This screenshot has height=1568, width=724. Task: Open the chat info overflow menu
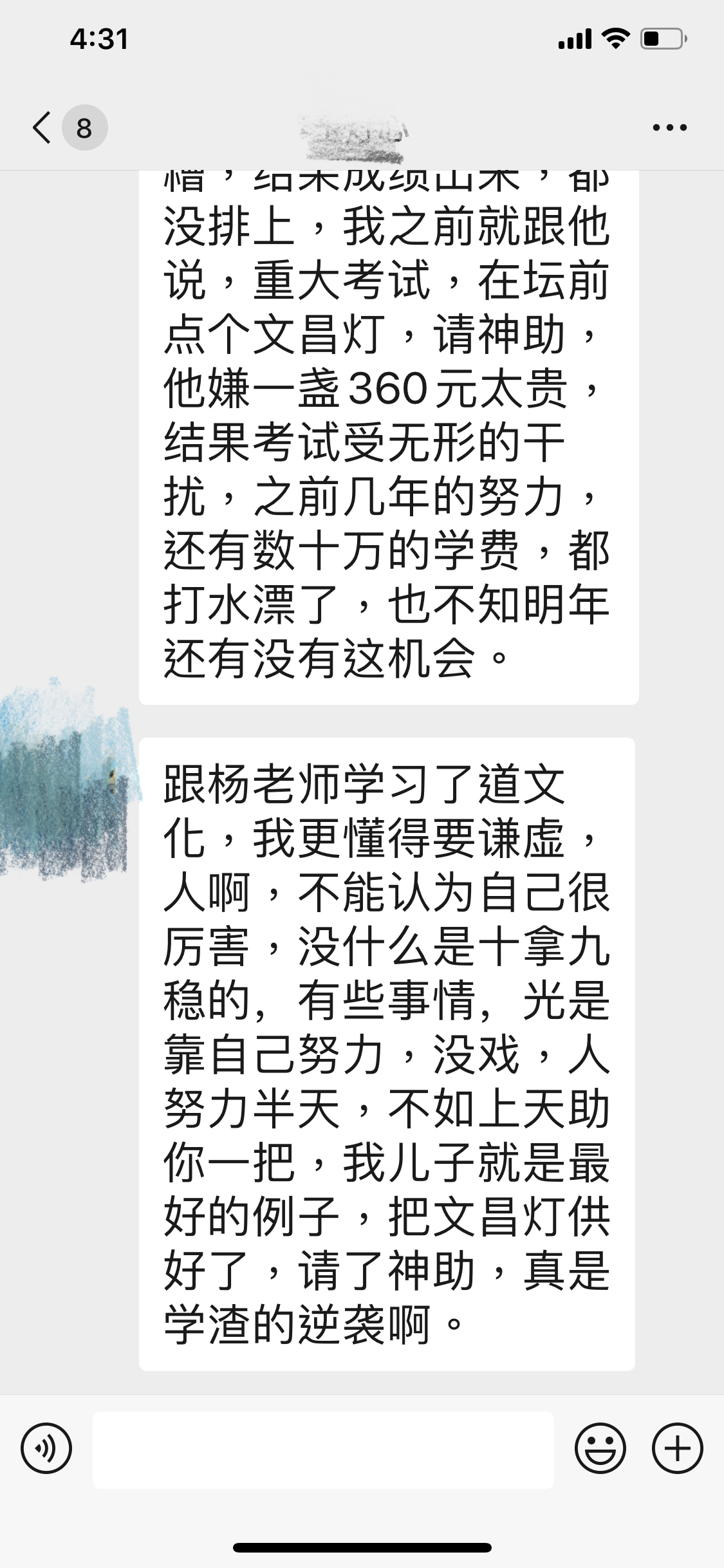tap(669, 127)
